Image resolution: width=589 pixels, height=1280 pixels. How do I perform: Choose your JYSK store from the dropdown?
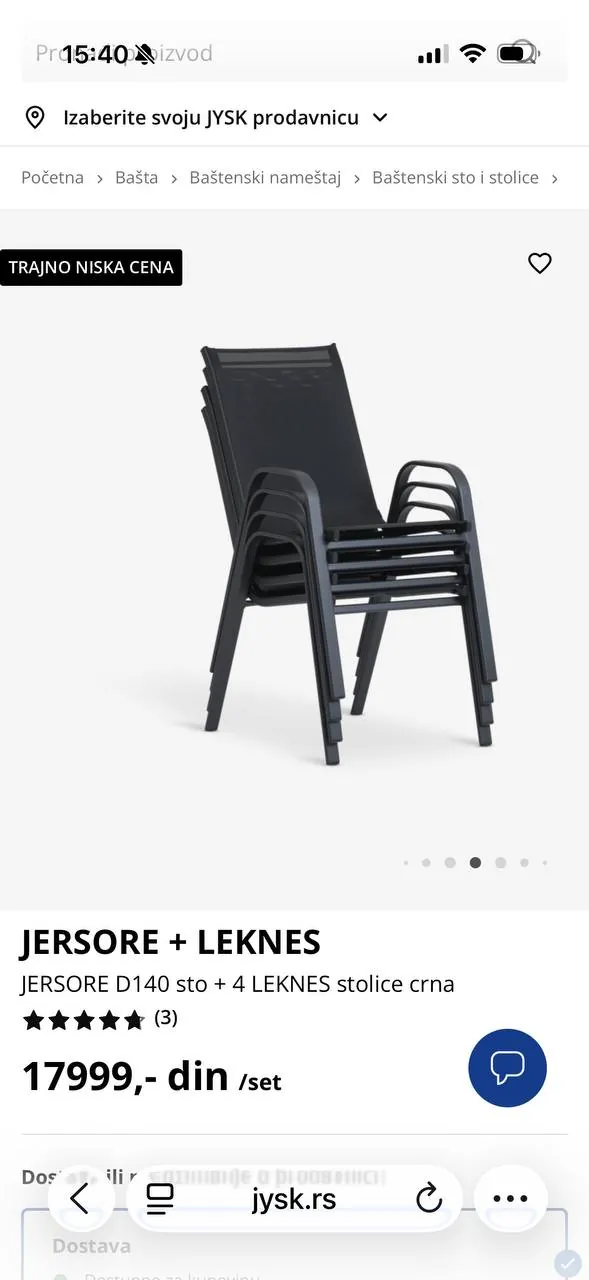click(206, 118)
